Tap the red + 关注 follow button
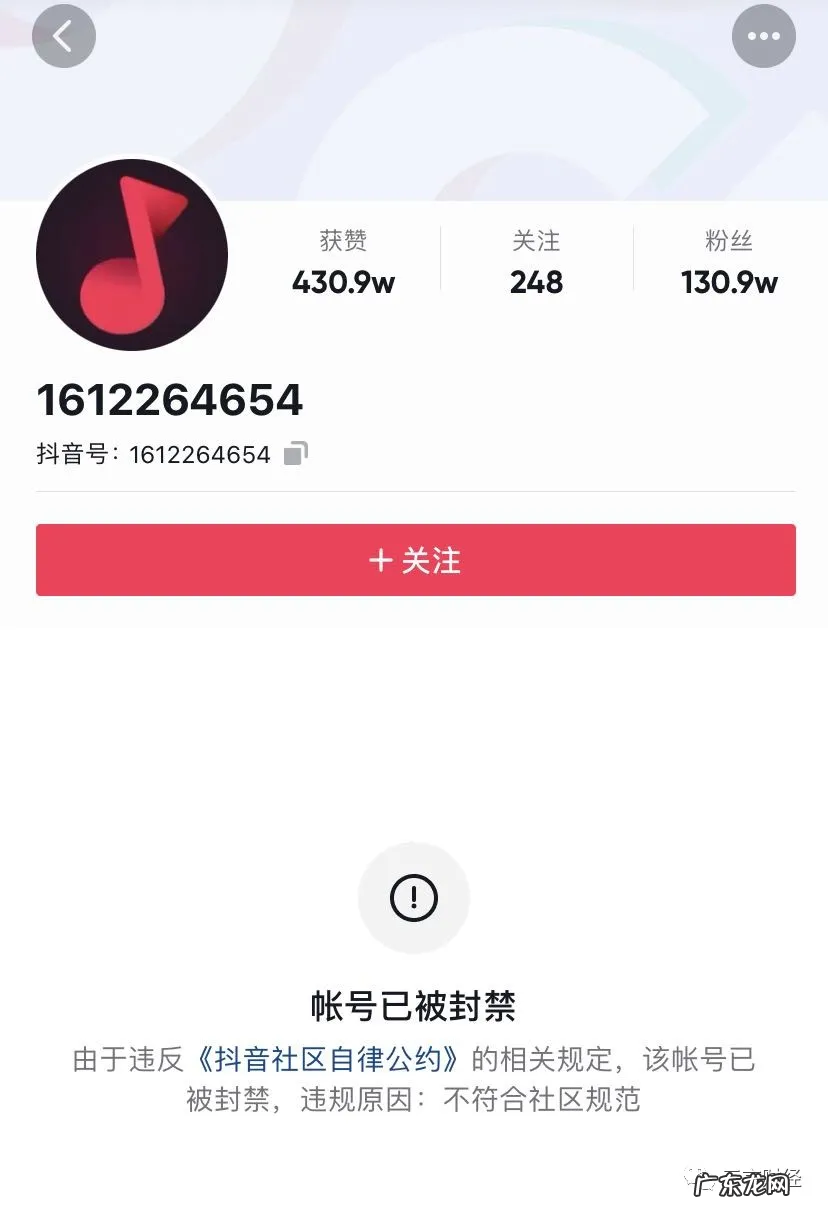 point(414,560)
